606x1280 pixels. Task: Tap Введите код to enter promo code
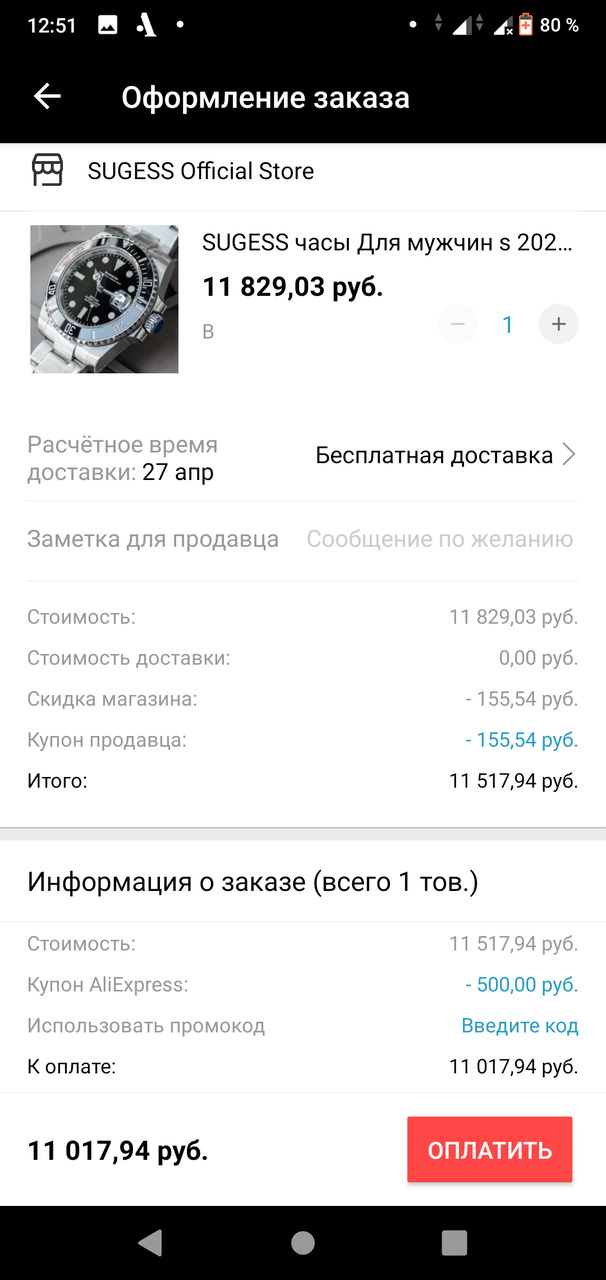click(519, 1026)
